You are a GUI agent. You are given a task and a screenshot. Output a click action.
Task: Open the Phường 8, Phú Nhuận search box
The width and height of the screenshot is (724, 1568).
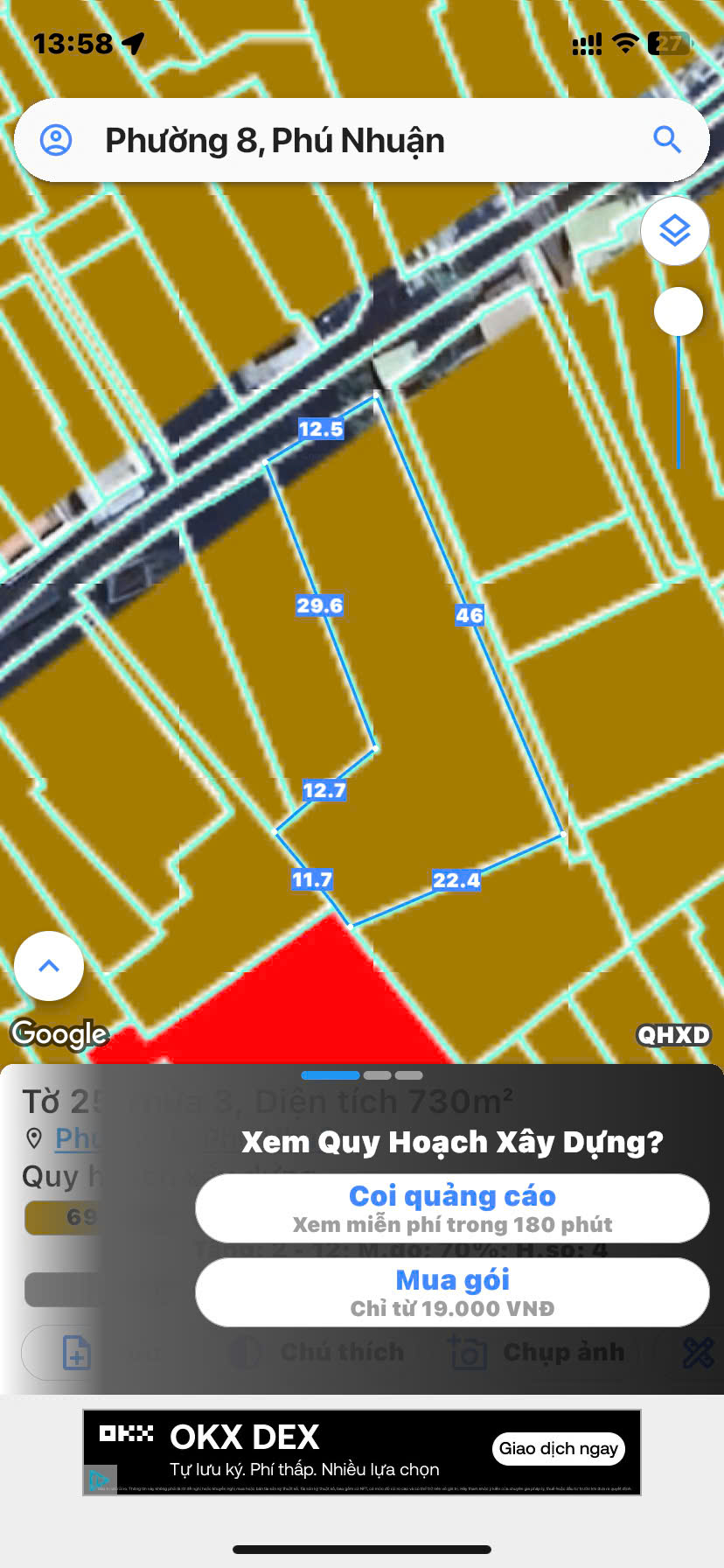pos(350,140)
